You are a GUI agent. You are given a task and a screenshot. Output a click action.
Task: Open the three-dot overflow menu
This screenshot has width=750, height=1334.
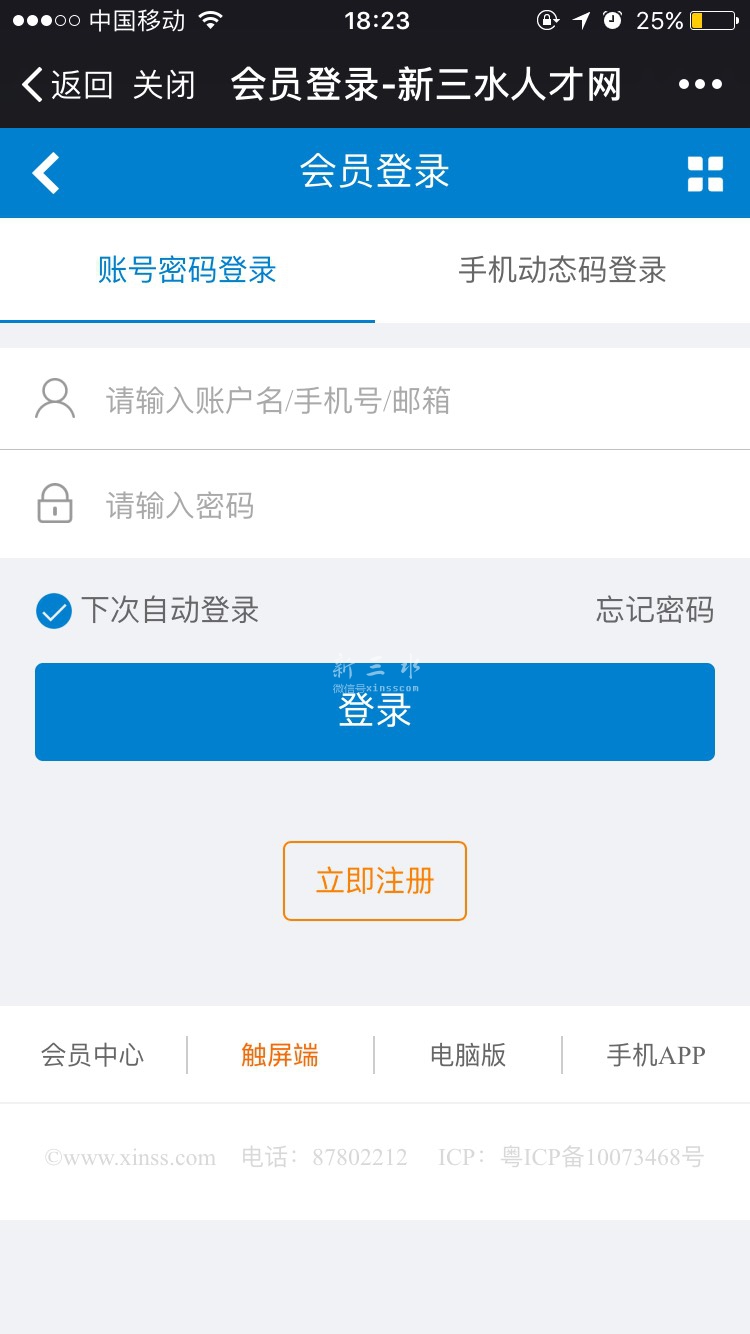[700, 85]
